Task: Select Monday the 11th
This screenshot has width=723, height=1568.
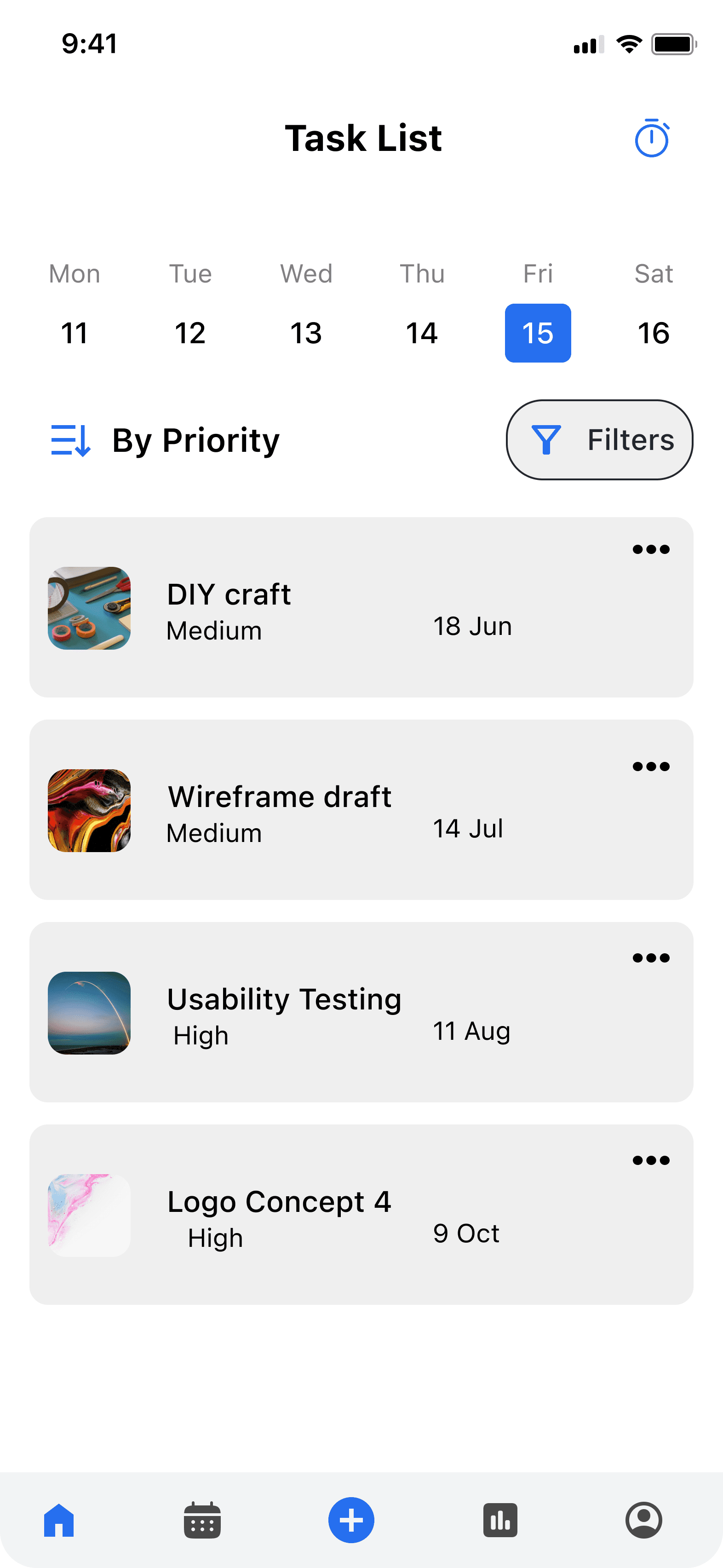Action: click(74, 332)
